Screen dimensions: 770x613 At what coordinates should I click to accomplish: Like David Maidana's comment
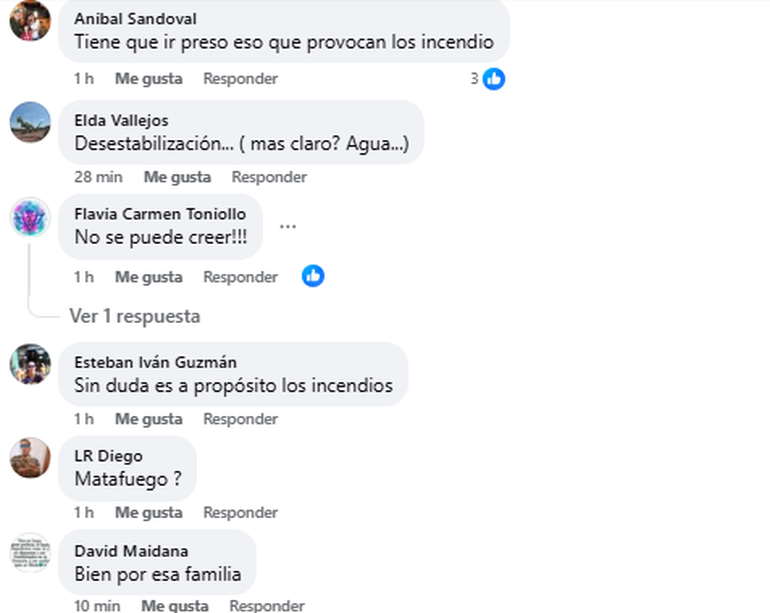(175, 605)
